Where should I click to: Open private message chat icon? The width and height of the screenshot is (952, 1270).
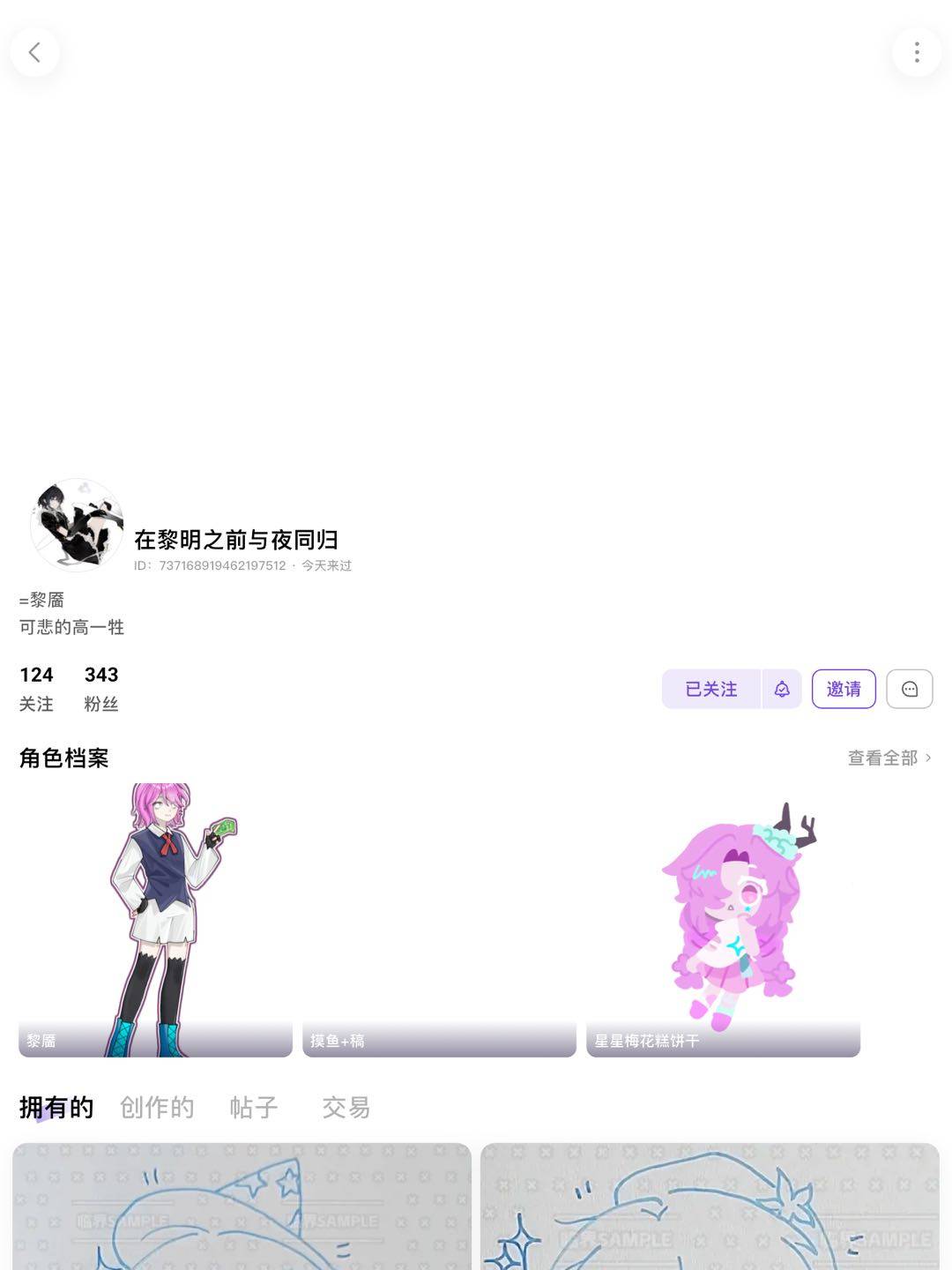point(910,689)
